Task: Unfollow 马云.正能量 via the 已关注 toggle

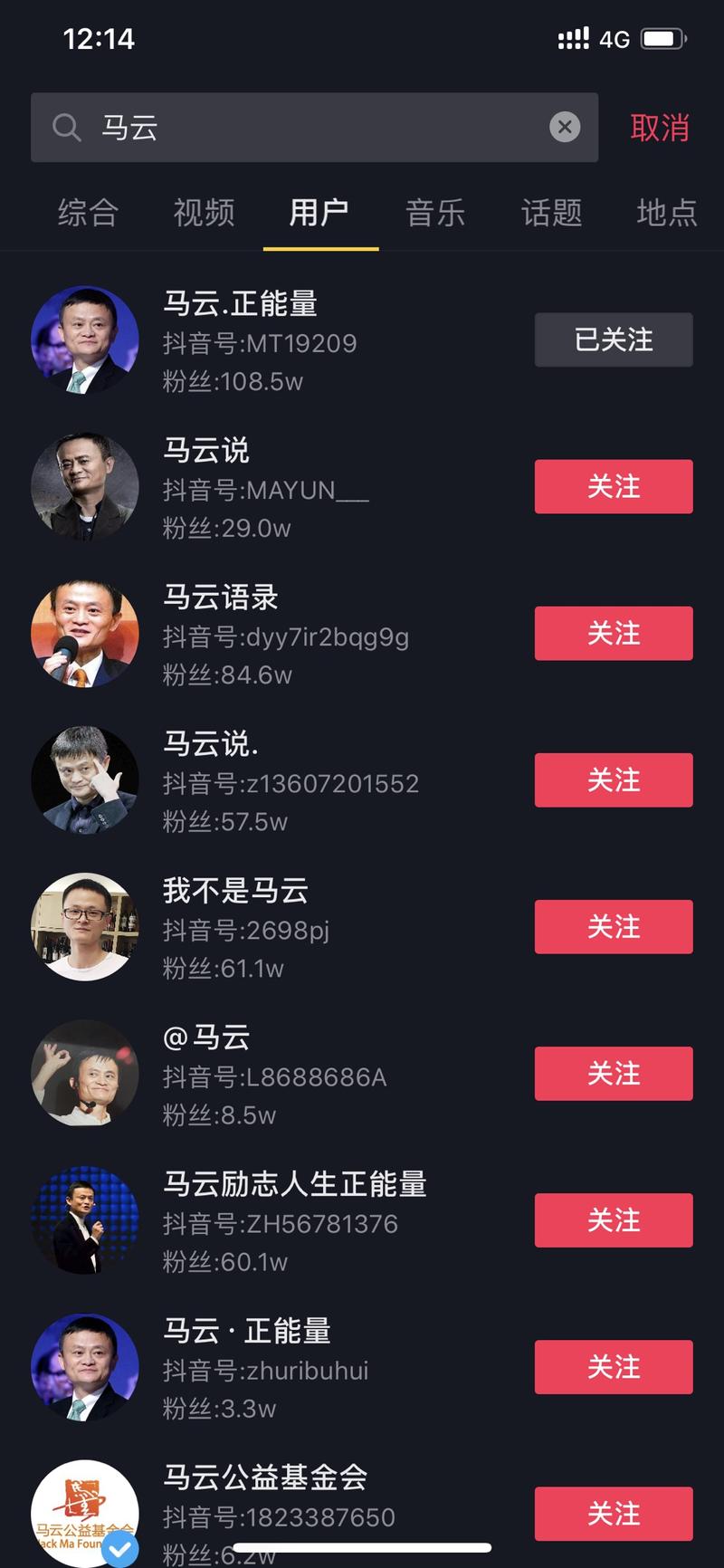Action: pyautogui.click(x=614, y=339)
